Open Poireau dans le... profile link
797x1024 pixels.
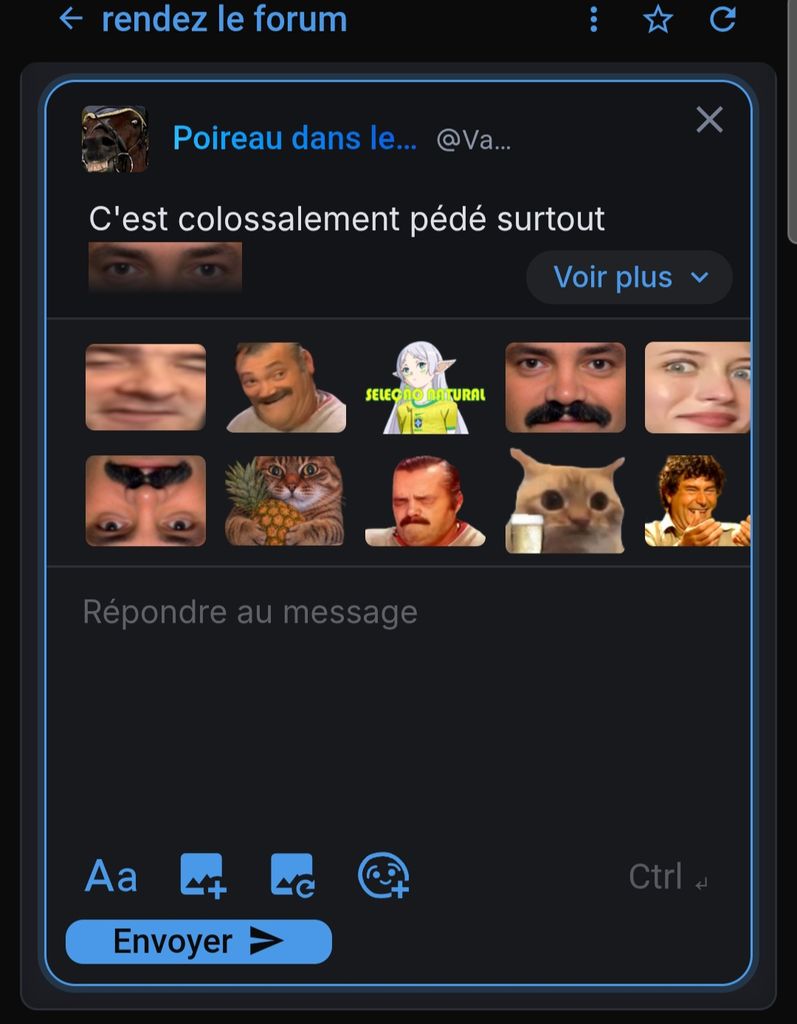click(x=295, y=138)
